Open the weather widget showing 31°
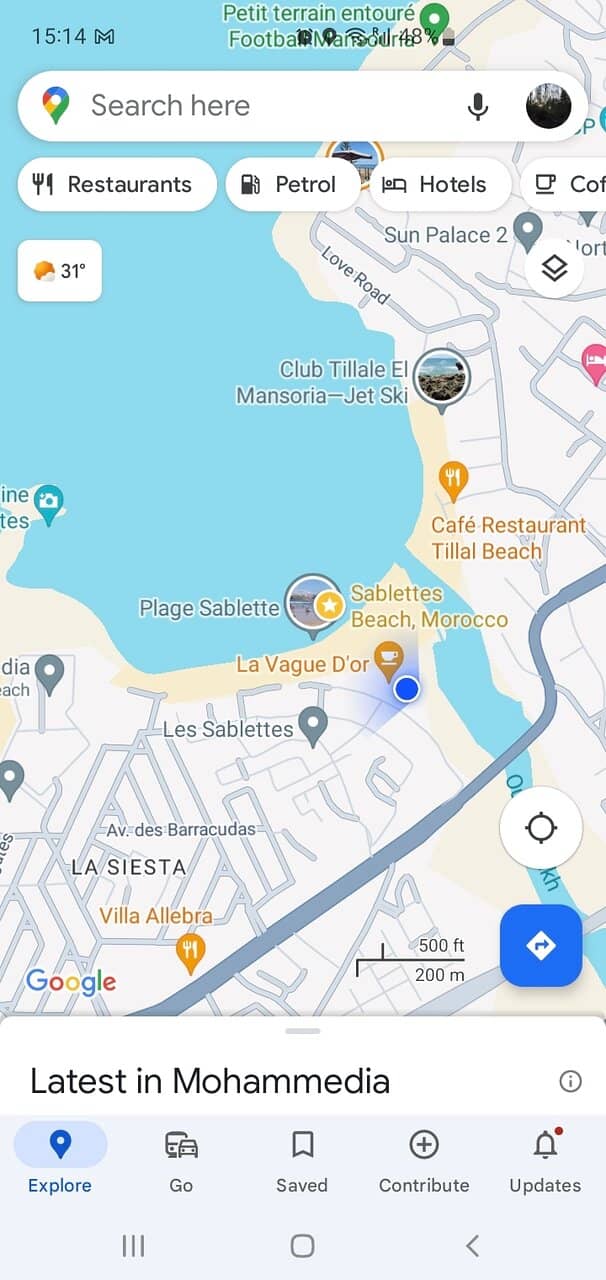This screenshot has height=1280, width=606. tap(60, 270)
